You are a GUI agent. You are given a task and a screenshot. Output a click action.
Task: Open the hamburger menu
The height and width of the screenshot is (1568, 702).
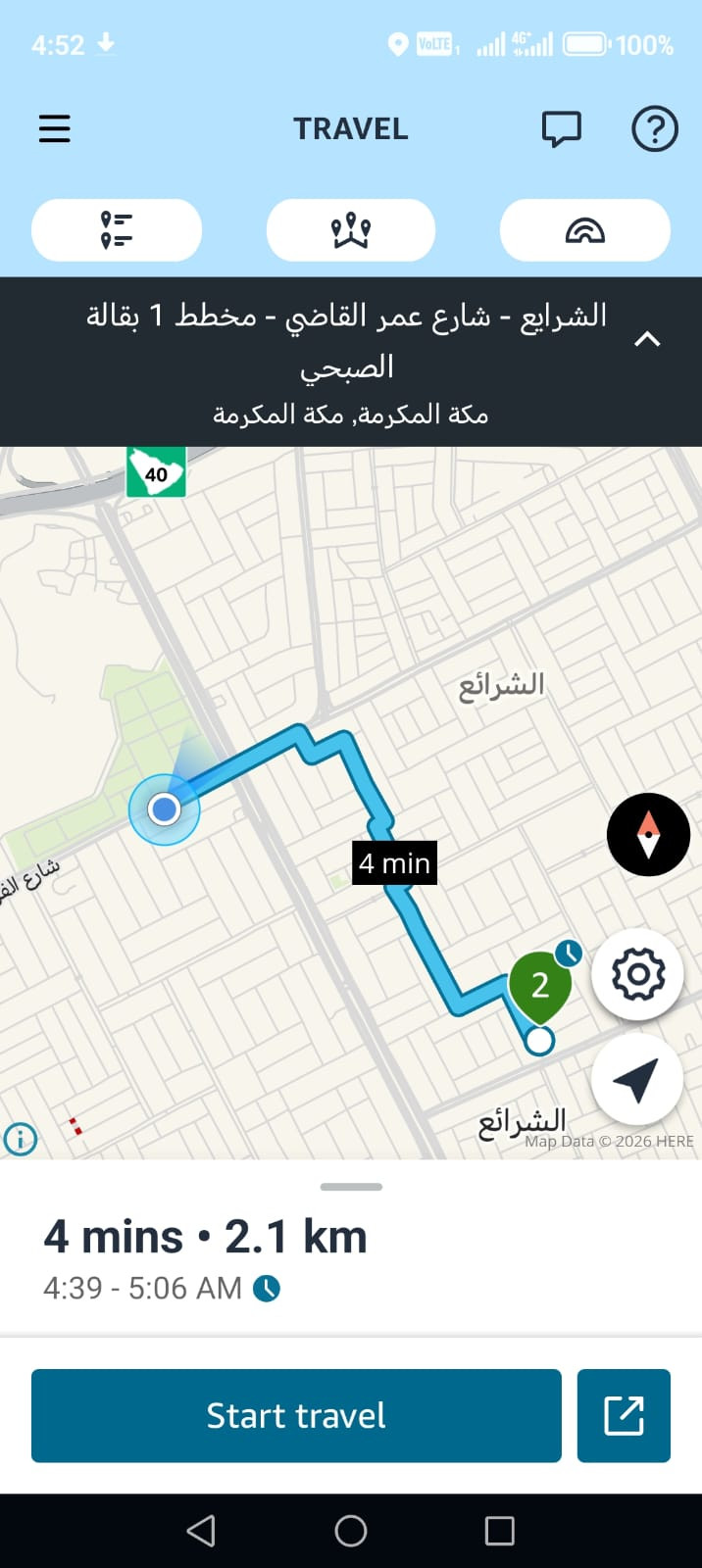click(55, 129)
